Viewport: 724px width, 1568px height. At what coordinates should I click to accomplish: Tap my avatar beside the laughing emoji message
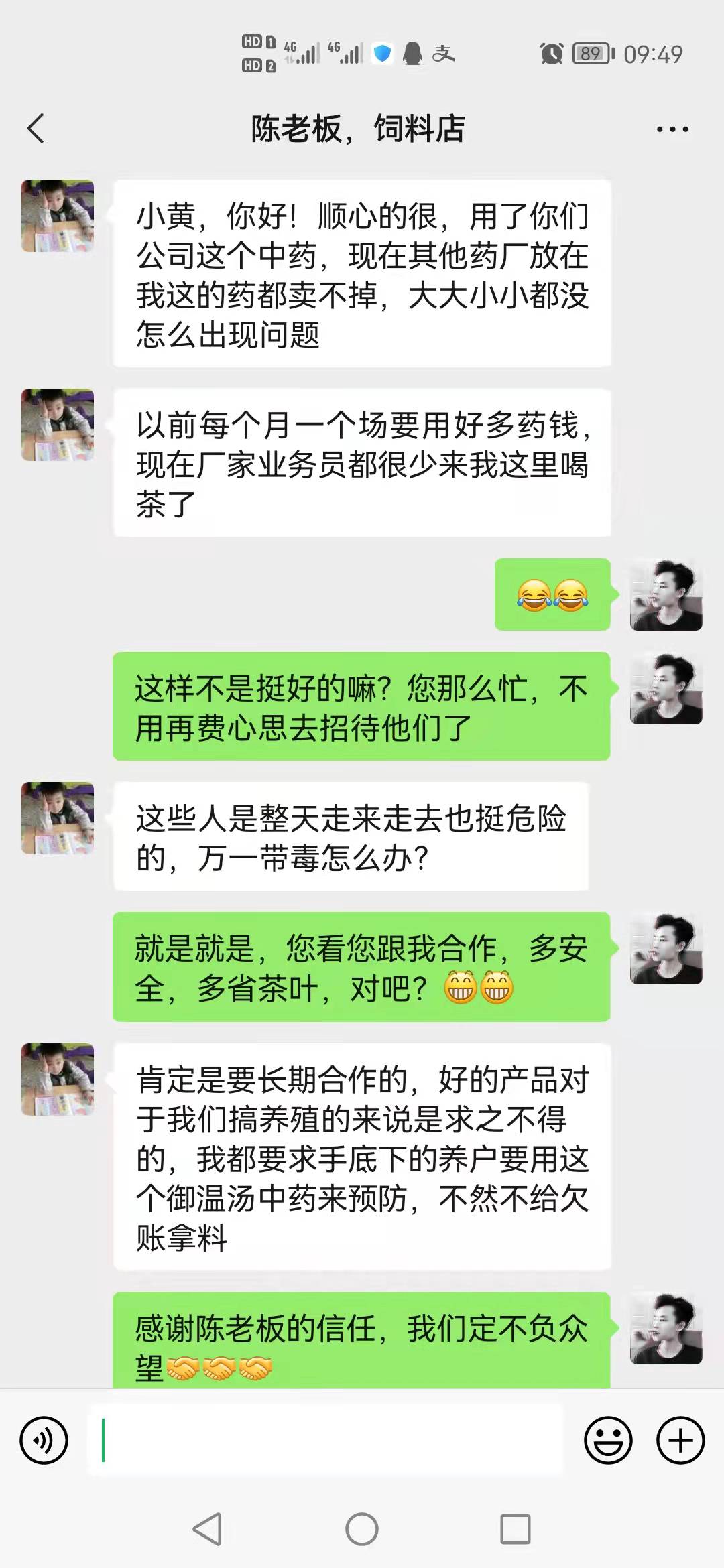(x=666, y=594)
